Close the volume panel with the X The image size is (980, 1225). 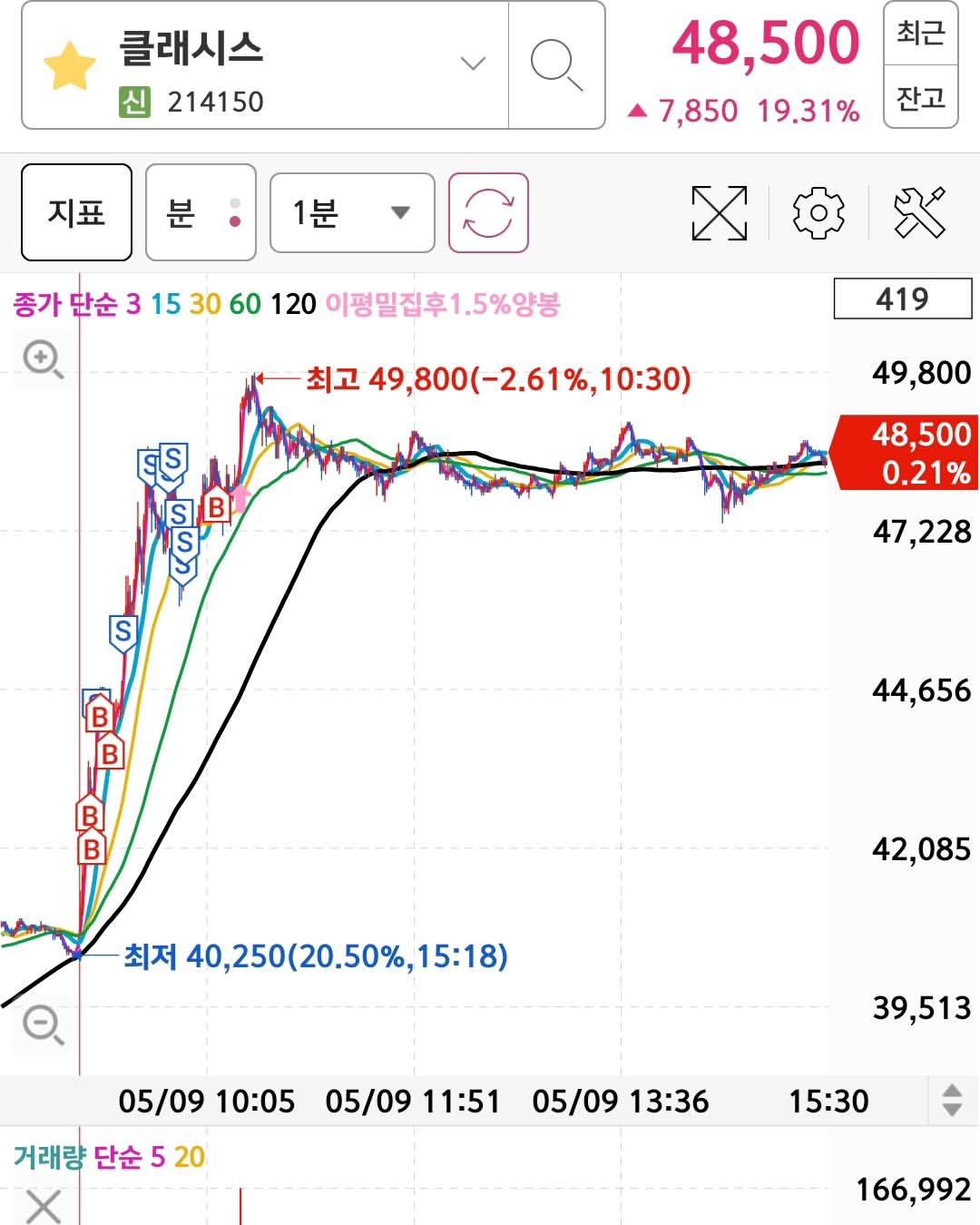[x=43, y=1207]
